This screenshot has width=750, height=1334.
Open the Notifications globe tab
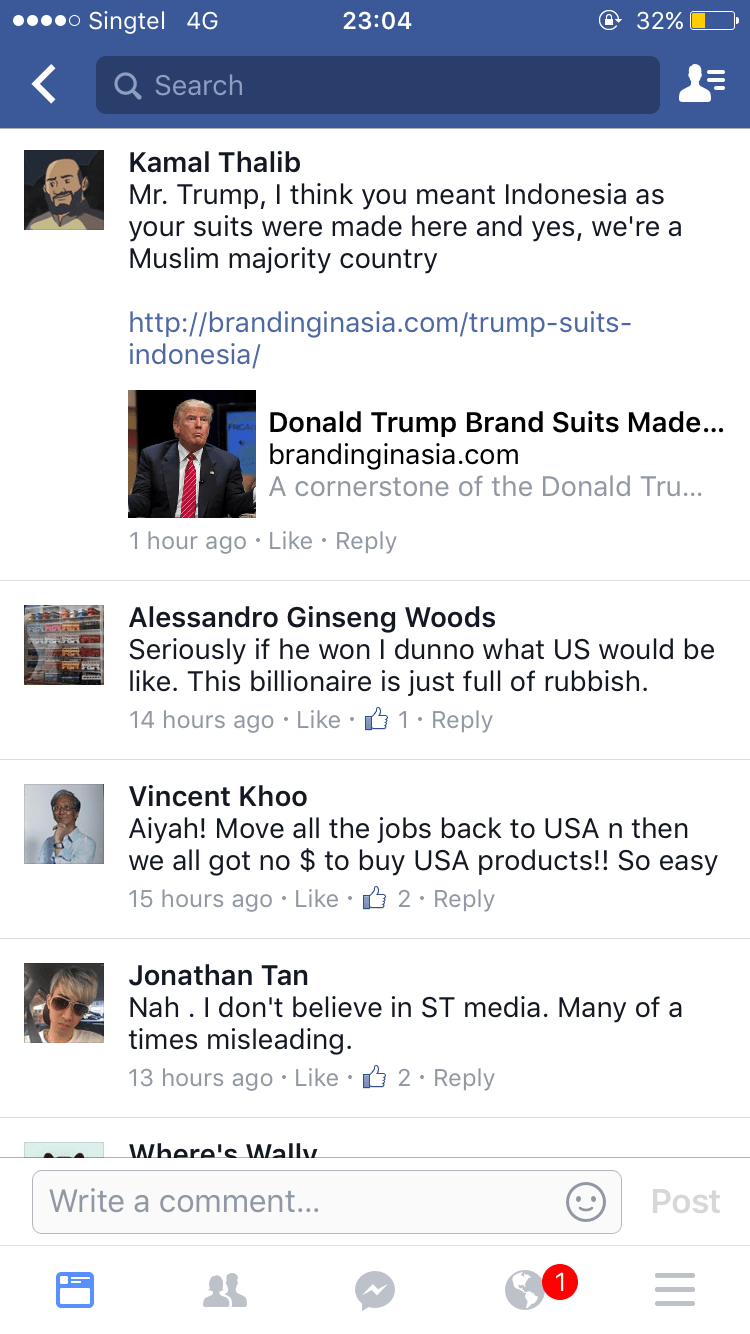pyautogui.click(x=525, y=1290)
